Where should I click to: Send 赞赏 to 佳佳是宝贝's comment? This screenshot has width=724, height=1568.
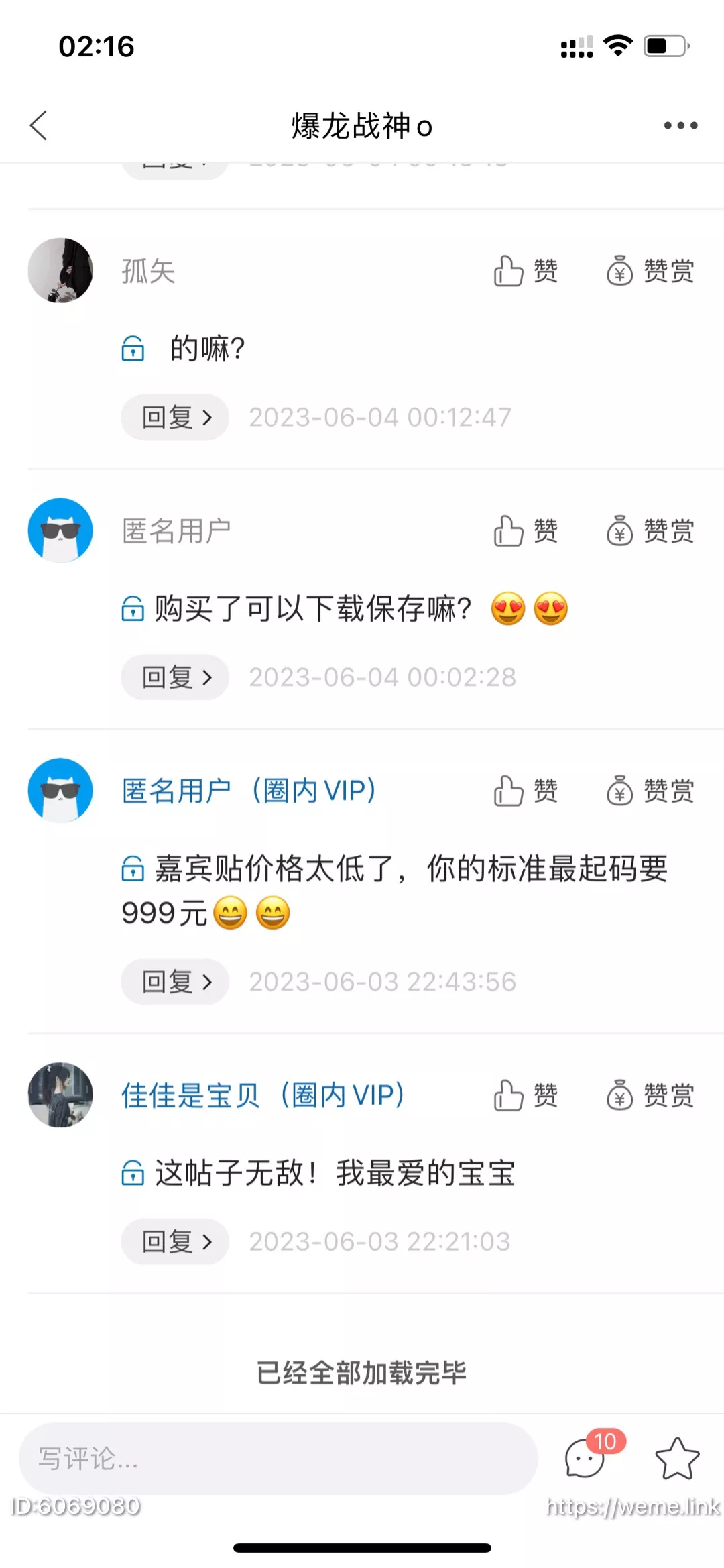coord(650,1096)
